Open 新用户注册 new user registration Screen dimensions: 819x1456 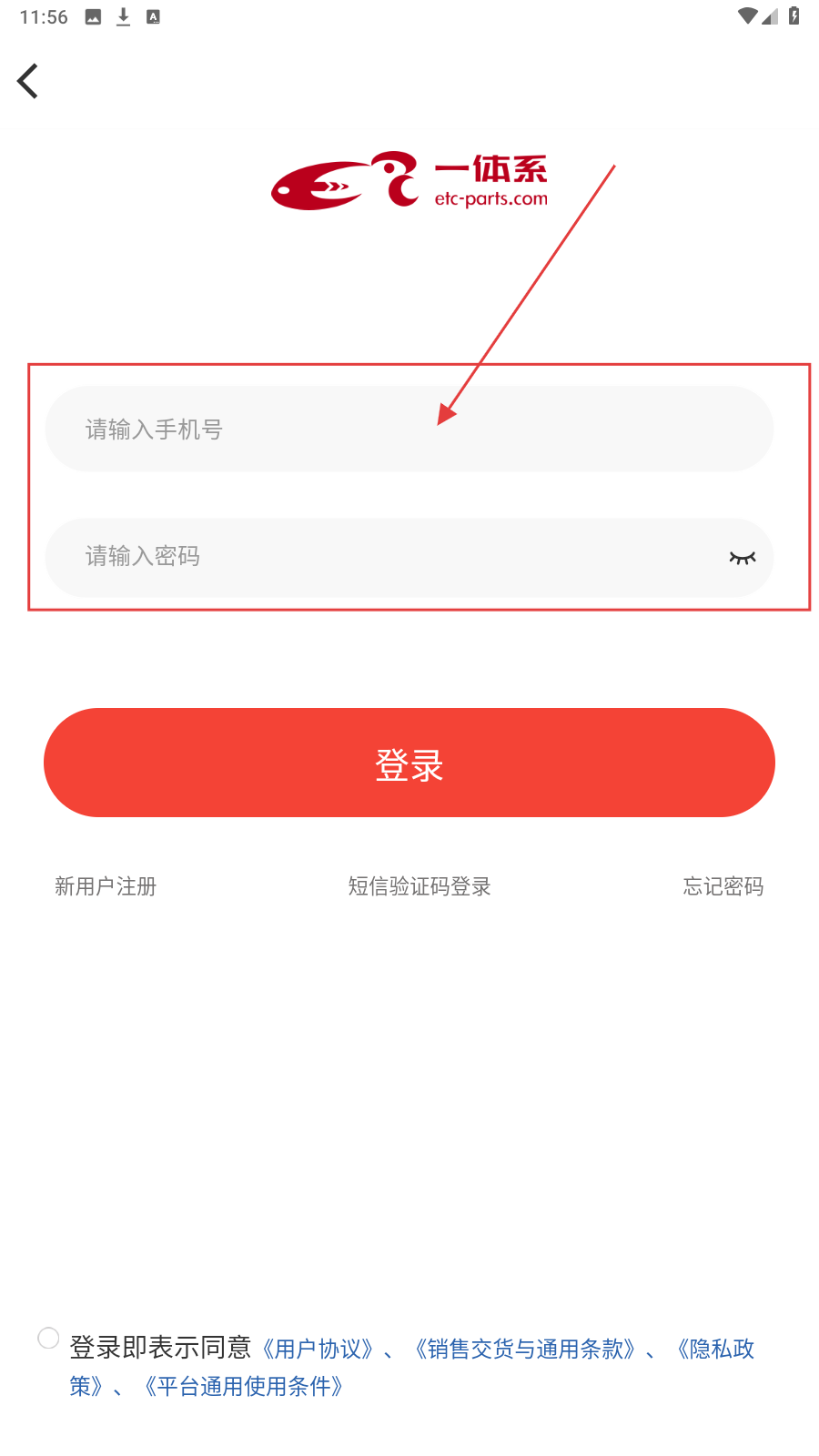[106, 886]
